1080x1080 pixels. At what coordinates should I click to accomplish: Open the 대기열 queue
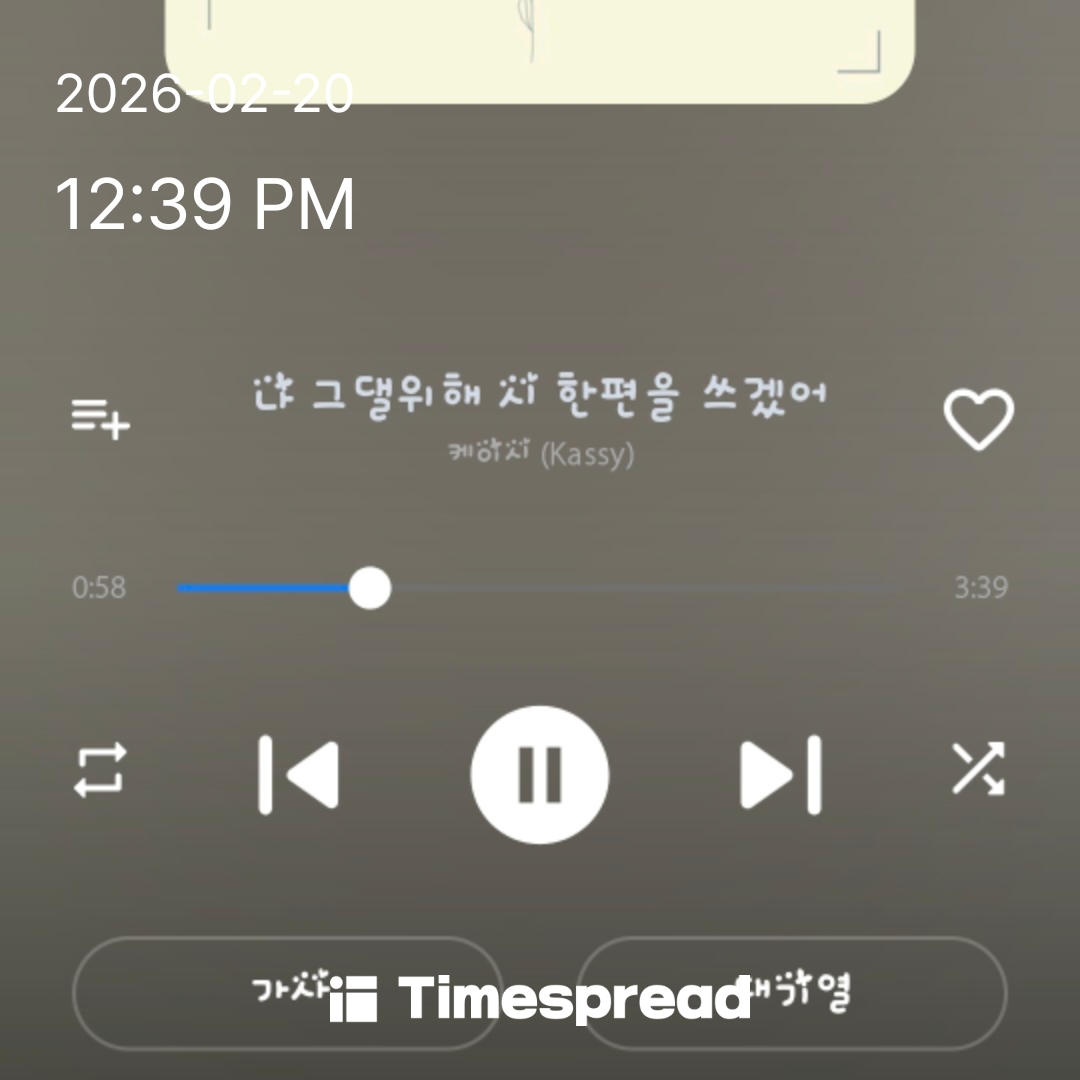pos(792,992)
